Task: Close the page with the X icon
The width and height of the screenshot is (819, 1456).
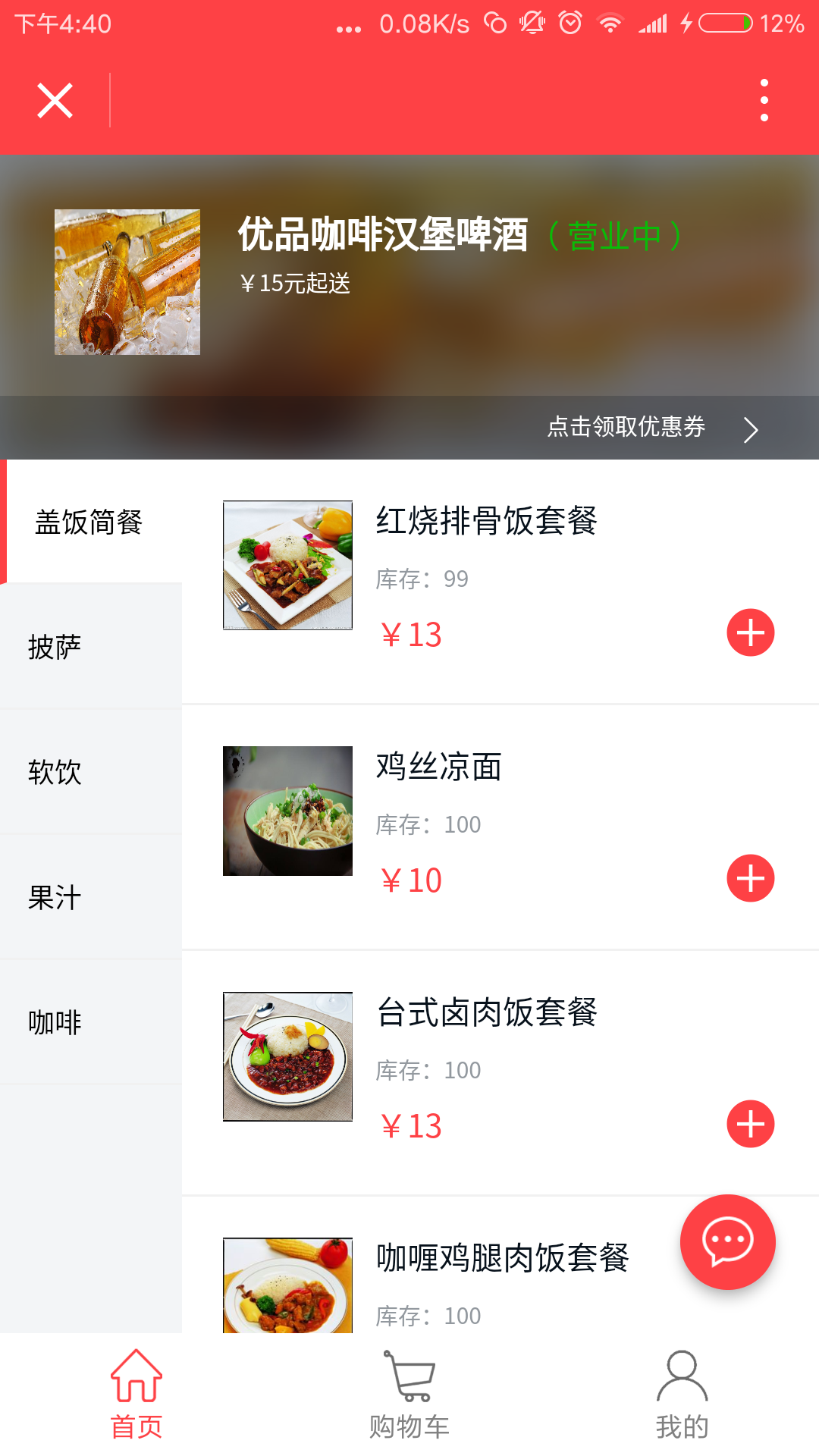Action: (55, 101)
